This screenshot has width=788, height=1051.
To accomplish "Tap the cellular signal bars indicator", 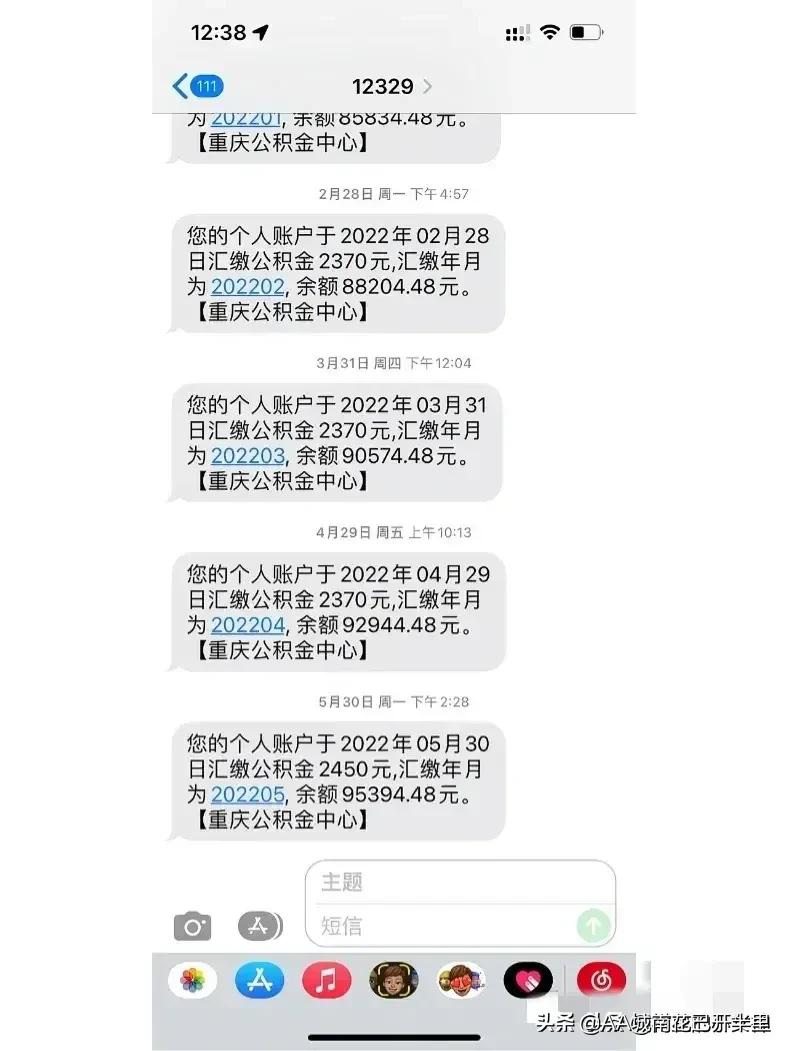I will tap(516, 31).
